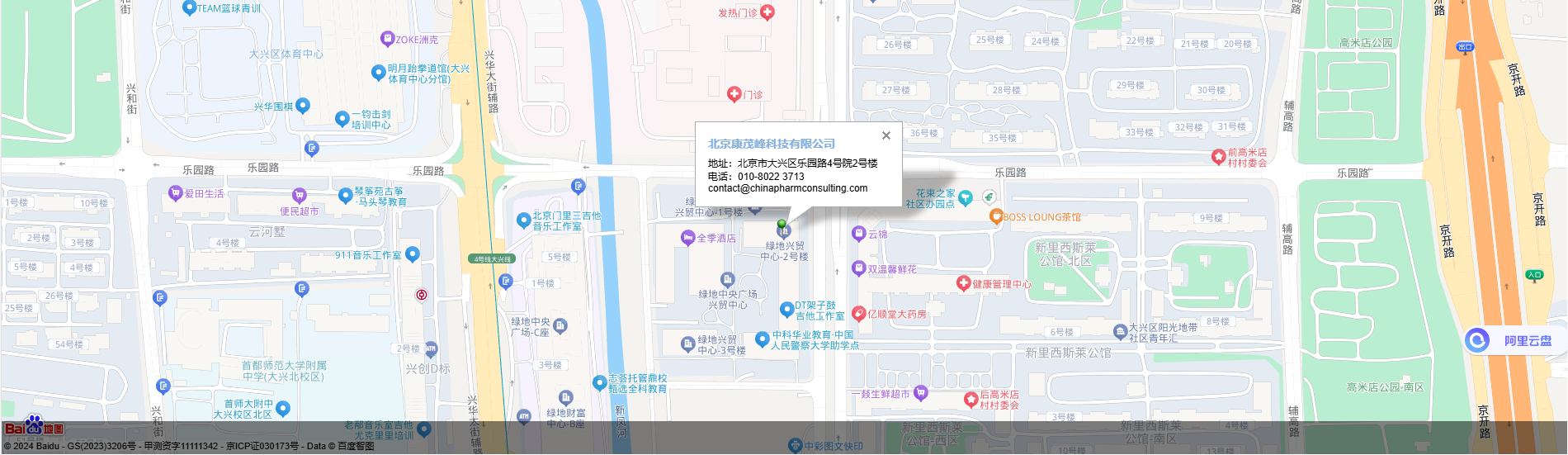
Task: Select the 亿顺堂大药房 map point
Action: point(858,314)
